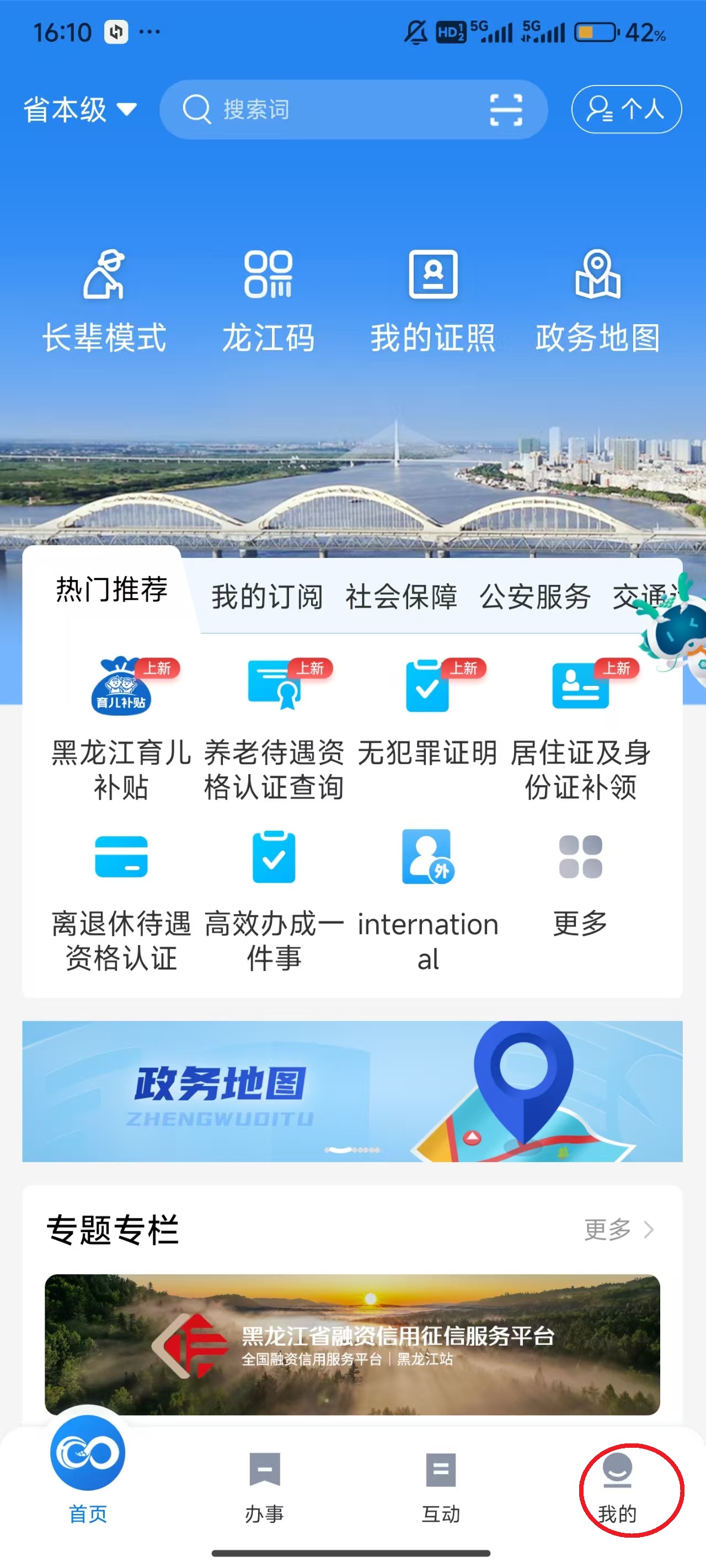Open 黑龙江育儿补贴 service
Image resolution: width=706 pixels, height=1568 pixels.
(121, 727)
